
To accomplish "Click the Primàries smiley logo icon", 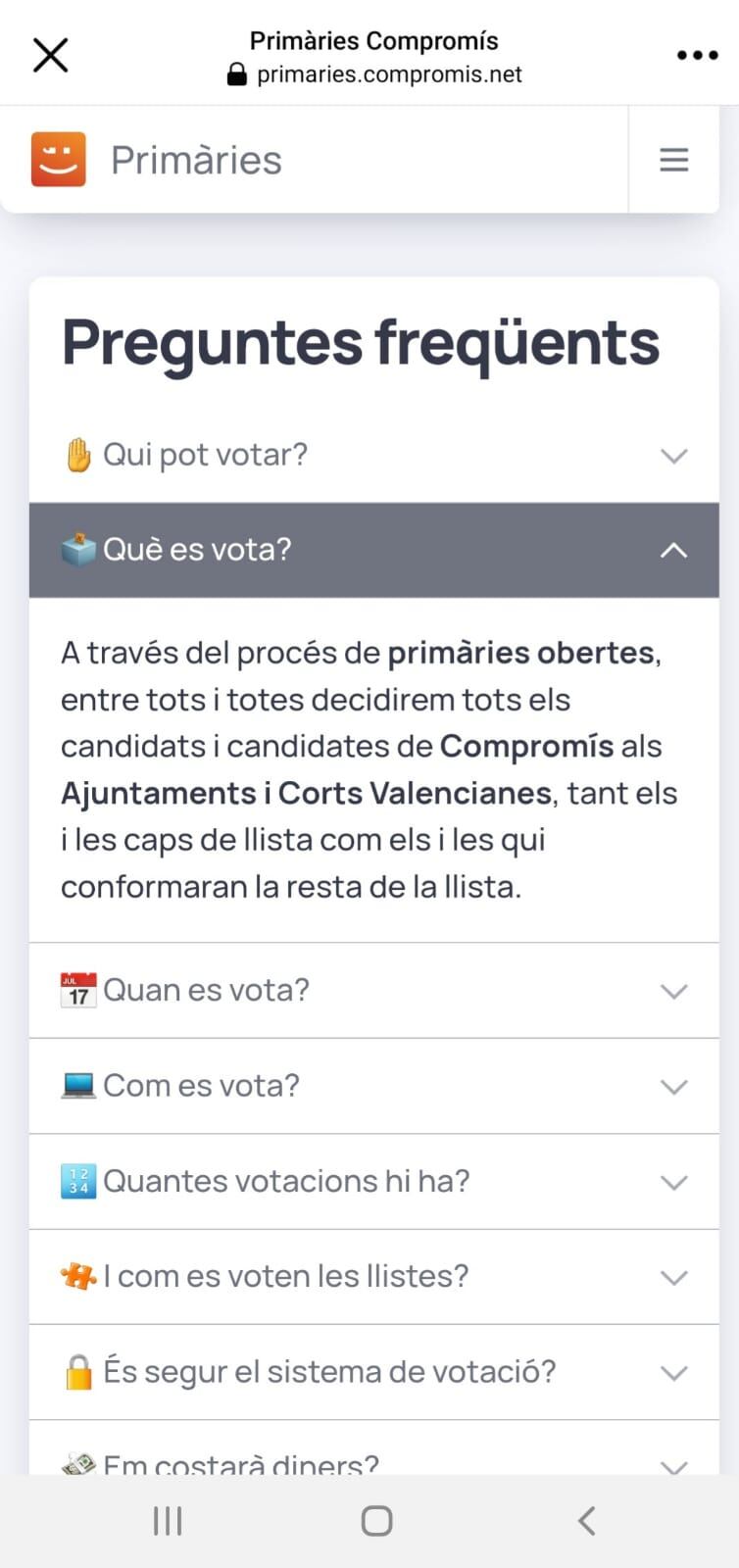I will click(58, 159).
